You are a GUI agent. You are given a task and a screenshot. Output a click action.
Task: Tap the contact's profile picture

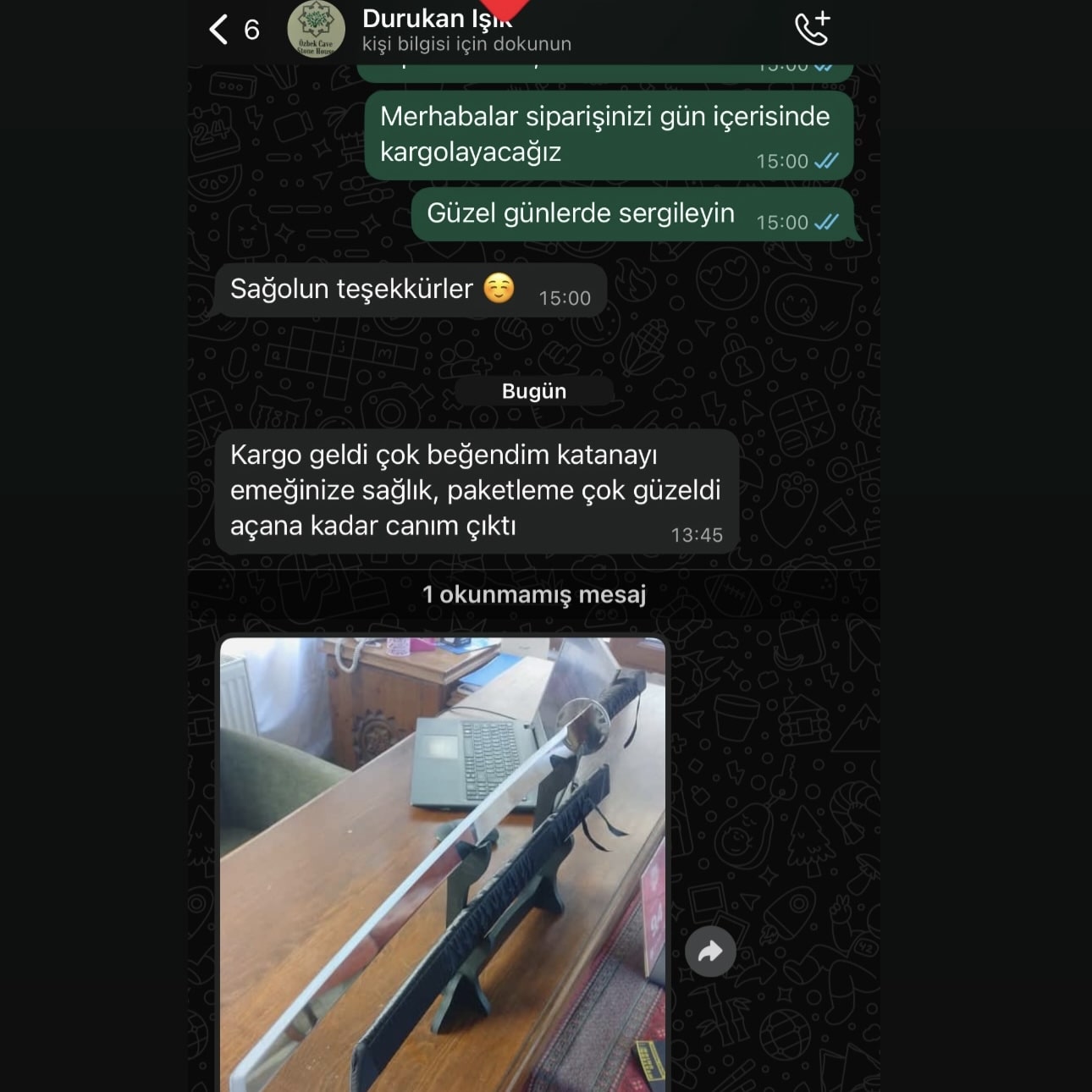pyautogui.click(x=316, y=30)
